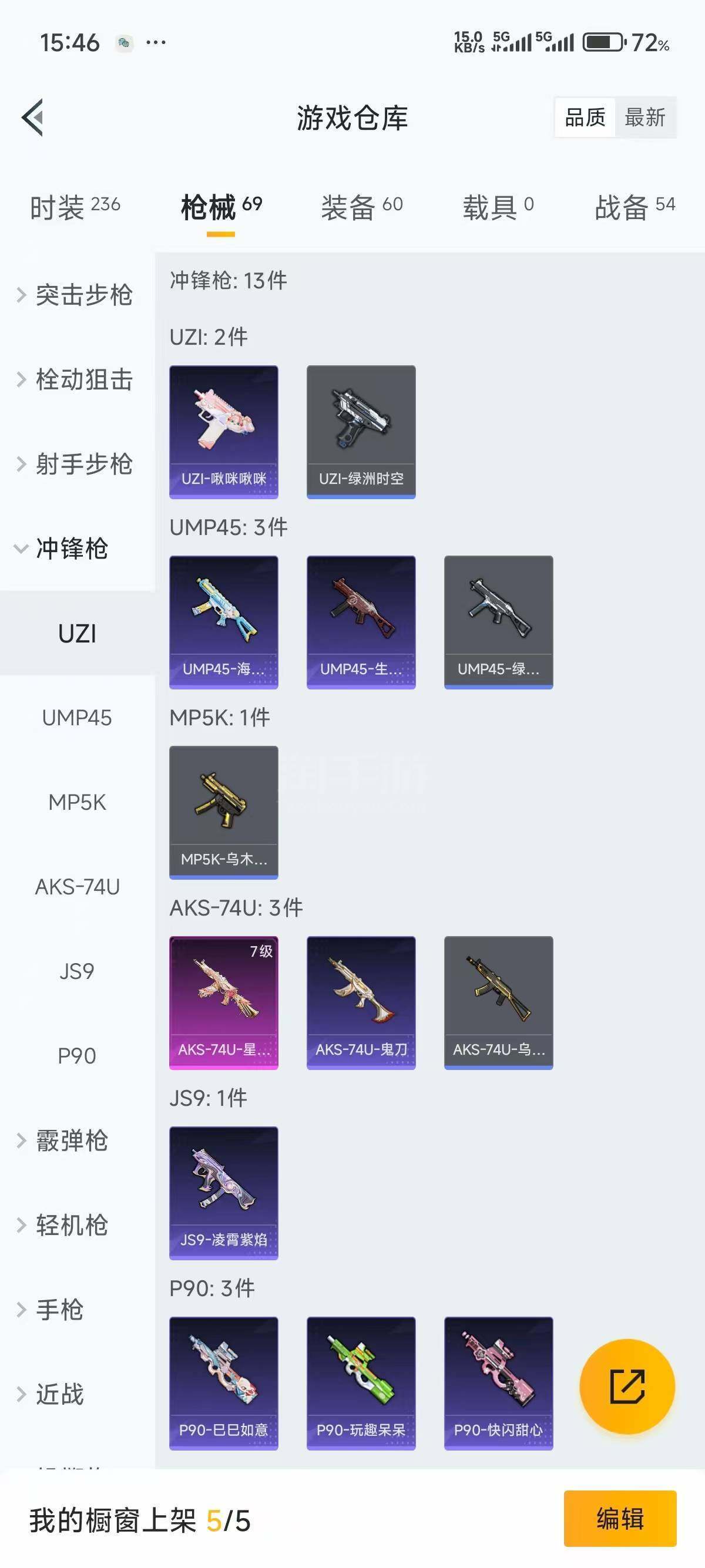Viewport: 705px width, 1568px height.
Task: View the AKS-74U-鬼刀 skin
Action: 361,1002
